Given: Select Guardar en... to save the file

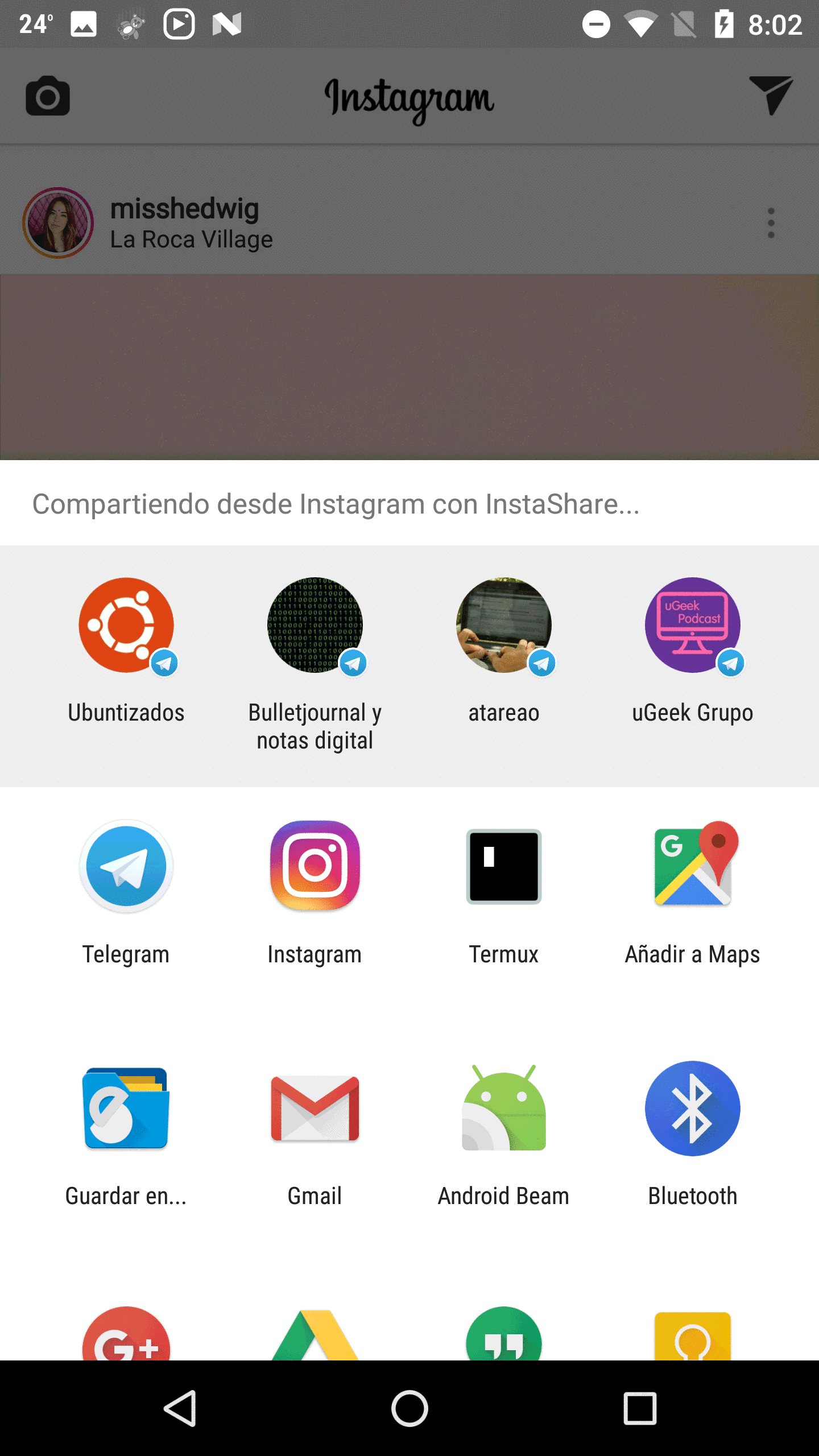Looking at the screenshot, I should [126, 1109].
